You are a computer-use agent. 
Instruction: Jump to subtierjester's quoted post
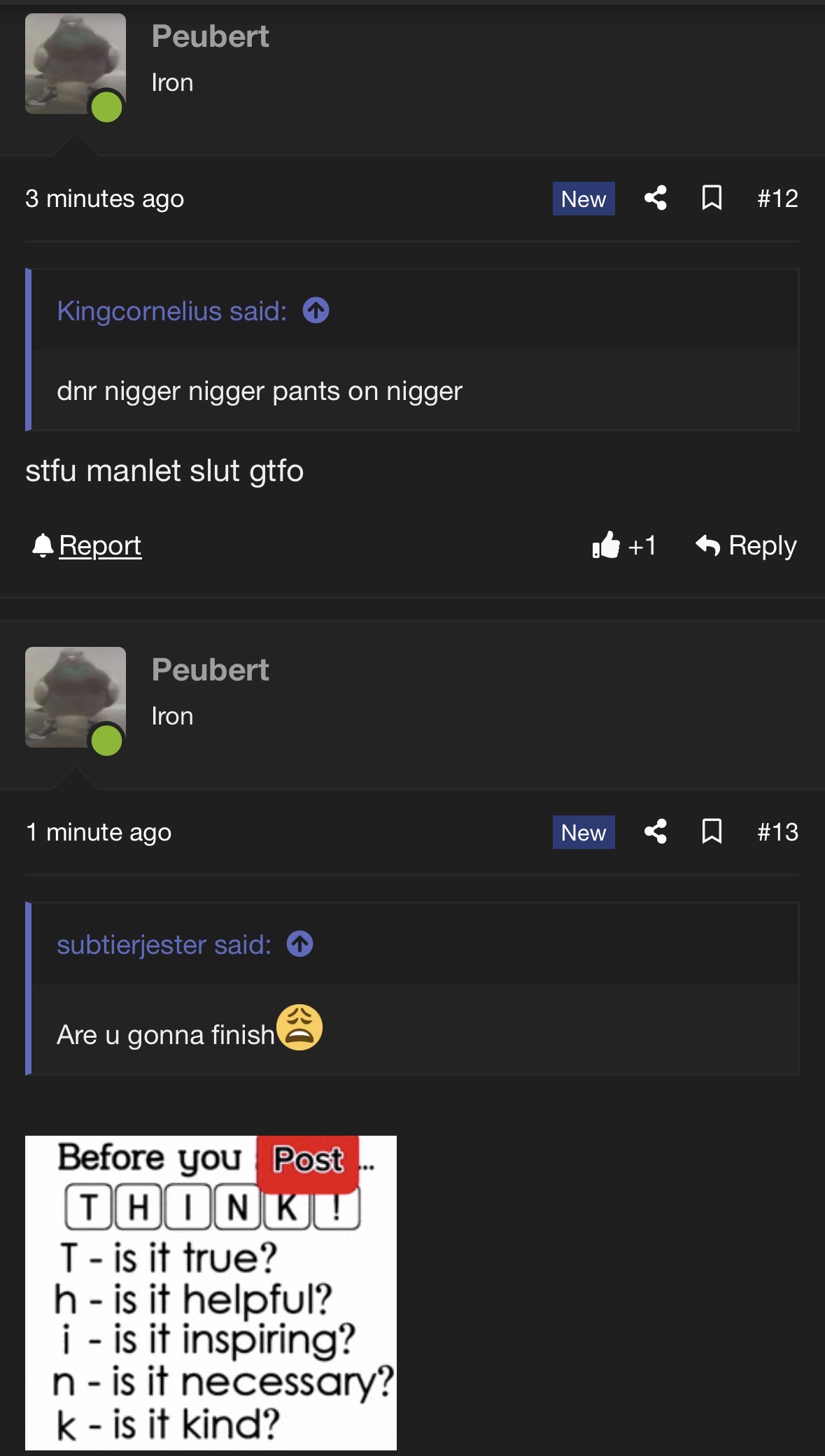pos(299,944)
